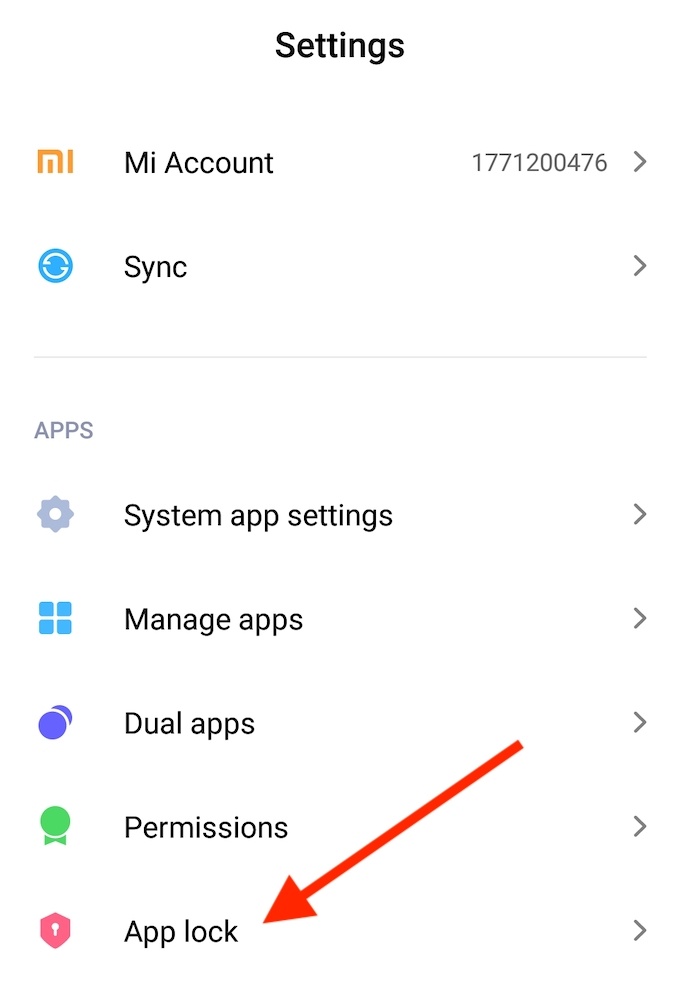Open the Permissions row
The image size is (680, 1003).
[x=205, y=827]
